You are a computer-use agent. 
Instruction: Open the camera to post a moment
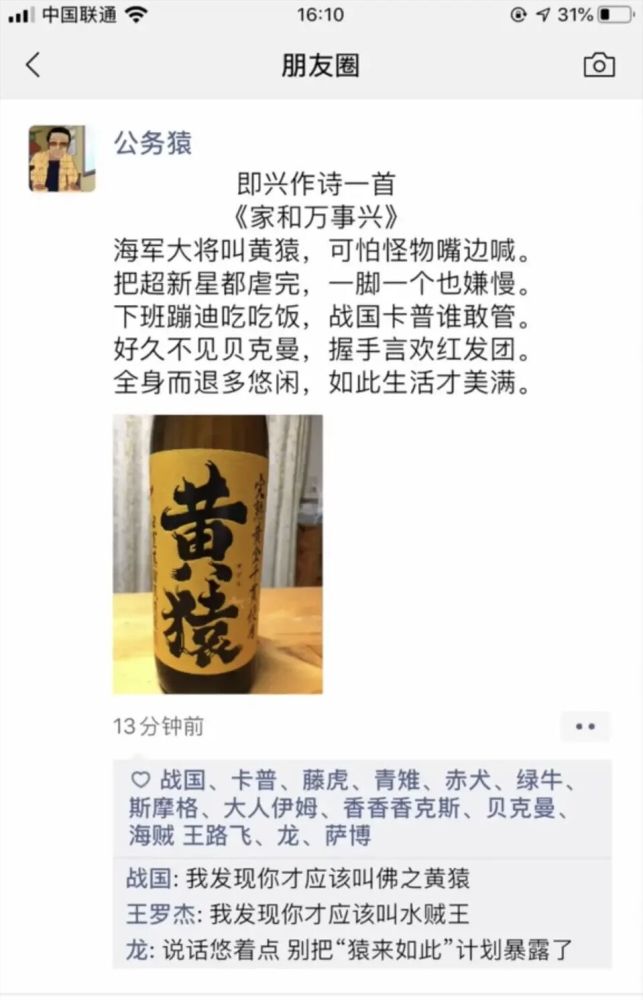tap(598, 66)
